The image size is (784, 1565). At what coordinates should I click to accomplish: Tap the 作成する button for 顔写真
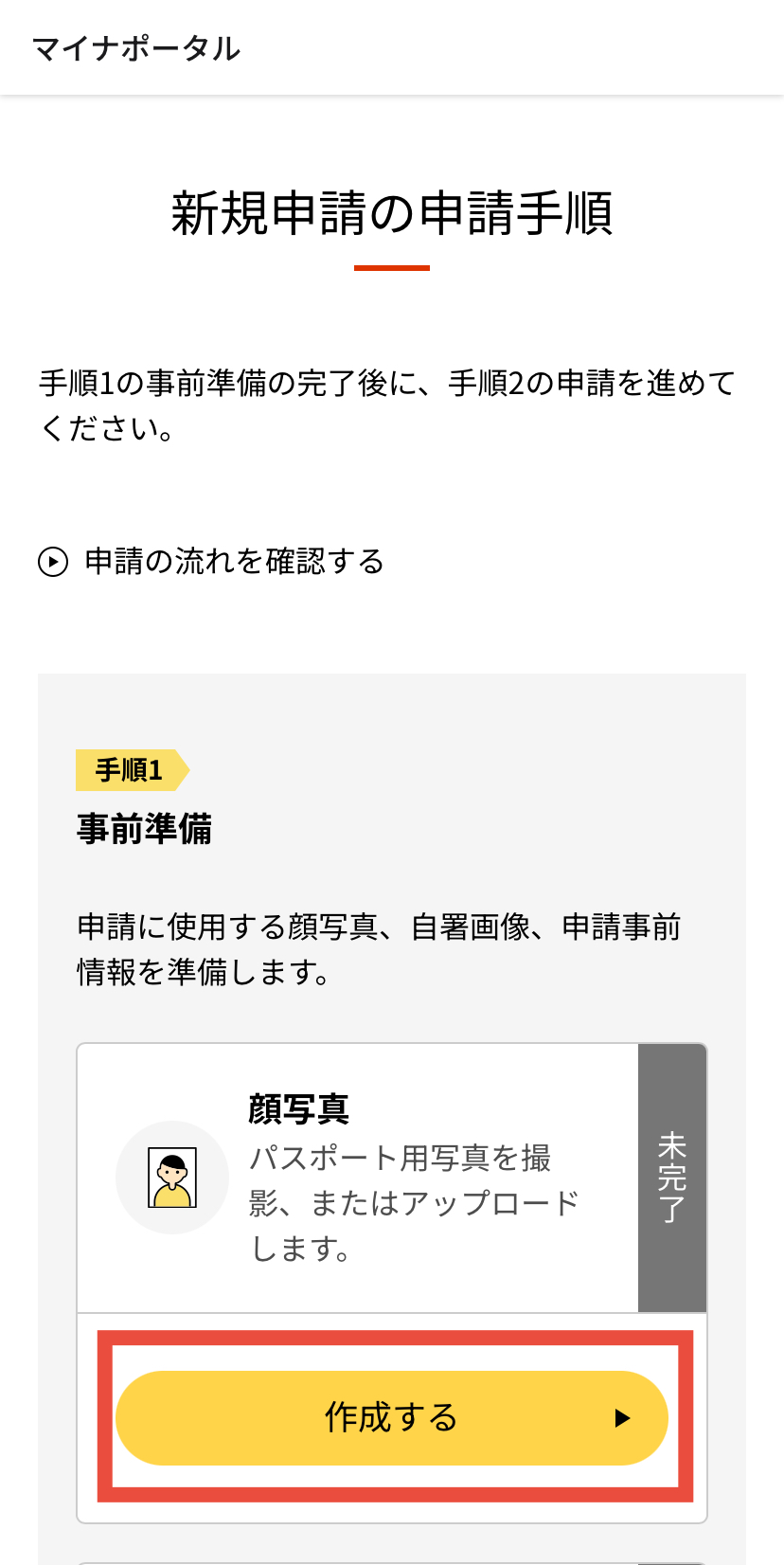pyautogui.click(x=391, y=1417)
